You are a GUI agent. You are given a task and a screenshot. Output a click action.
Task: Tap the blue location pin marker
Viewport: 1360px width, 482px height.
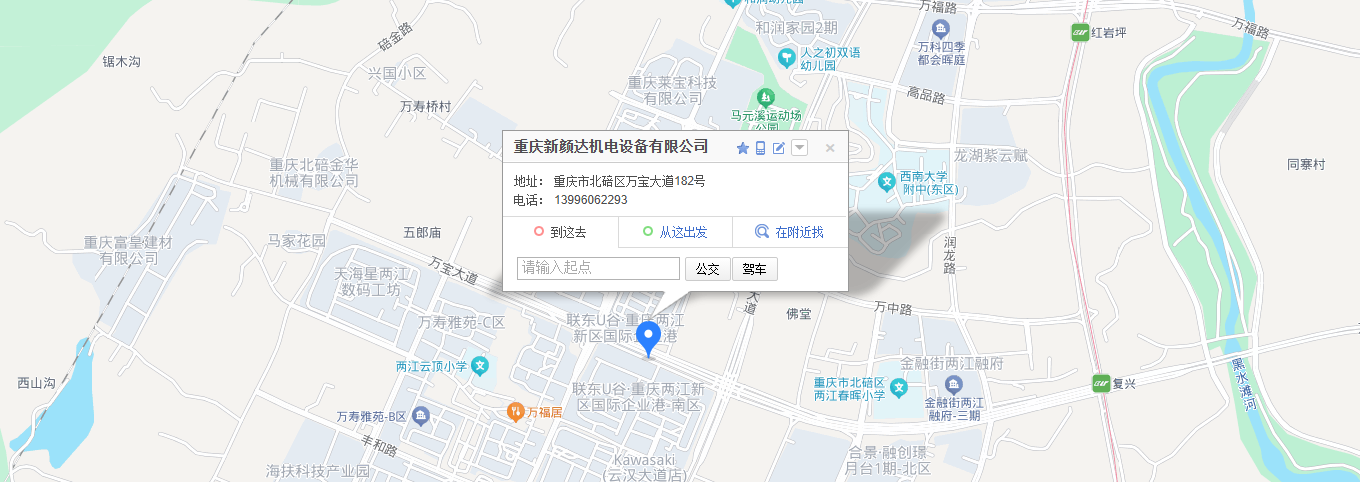649,340
